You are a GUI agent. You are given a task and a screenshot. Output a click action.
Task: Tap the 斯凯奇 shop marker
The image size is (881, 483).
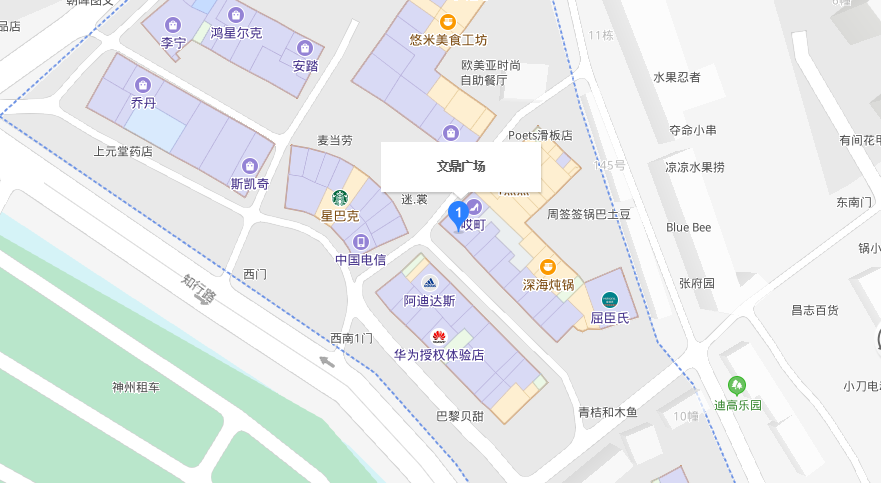click(249, 166)
